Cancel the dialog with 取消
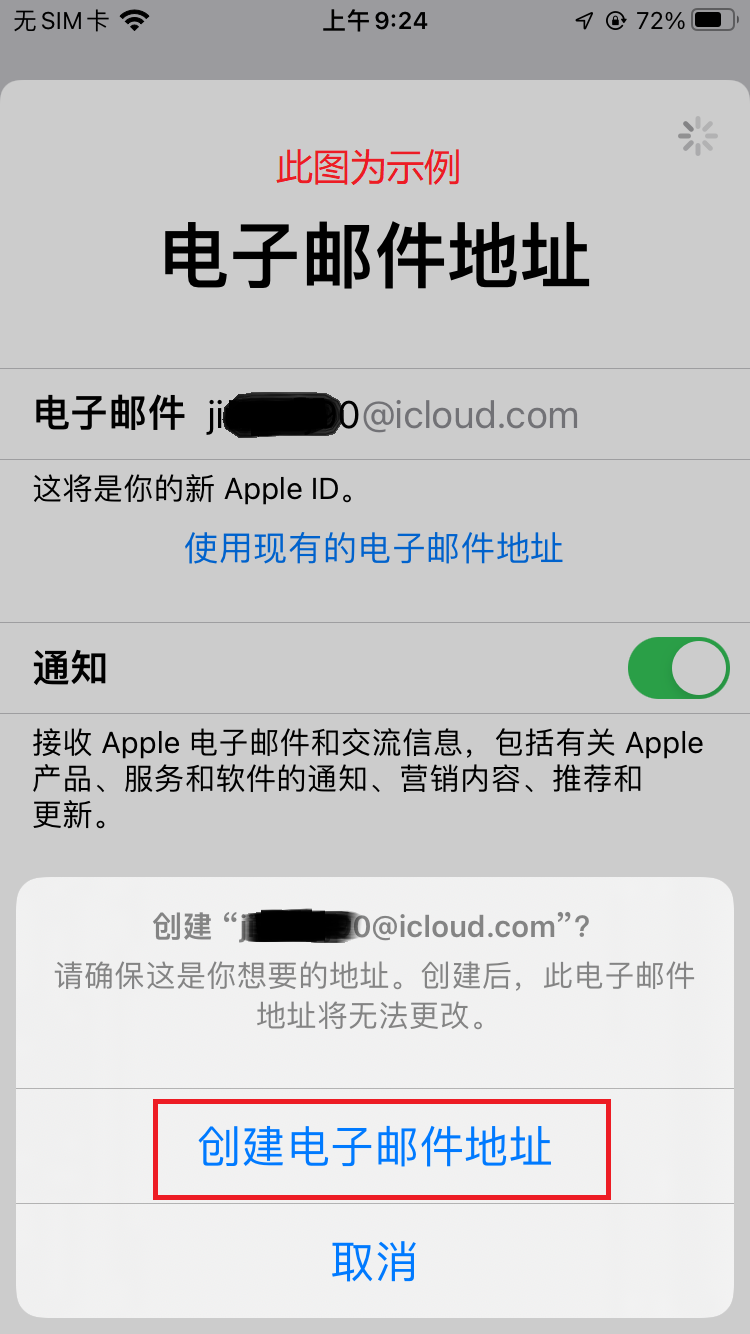The width and height of the screenshot is (750, 1334). coord(375,1261)
